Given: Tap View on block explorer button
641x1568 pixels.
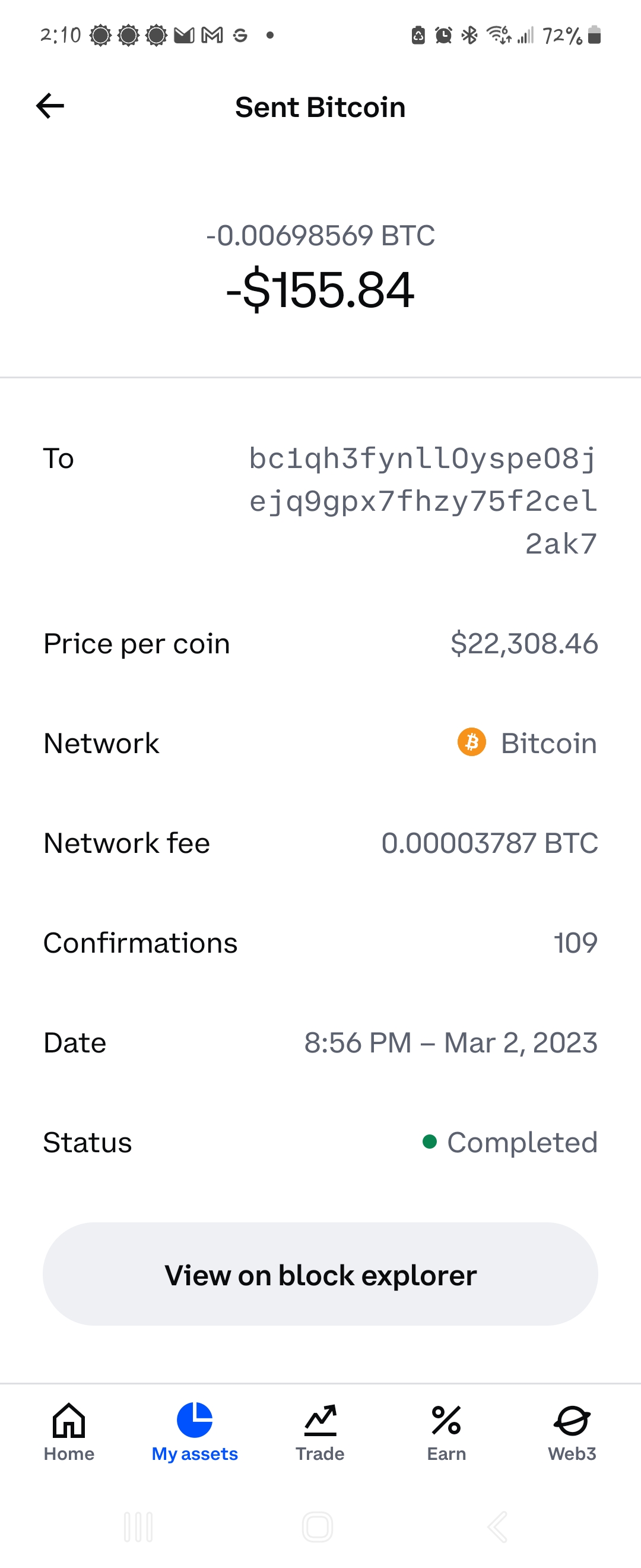Looking at the screenshot, I should pyautogui.click(x=320, y=1275).
